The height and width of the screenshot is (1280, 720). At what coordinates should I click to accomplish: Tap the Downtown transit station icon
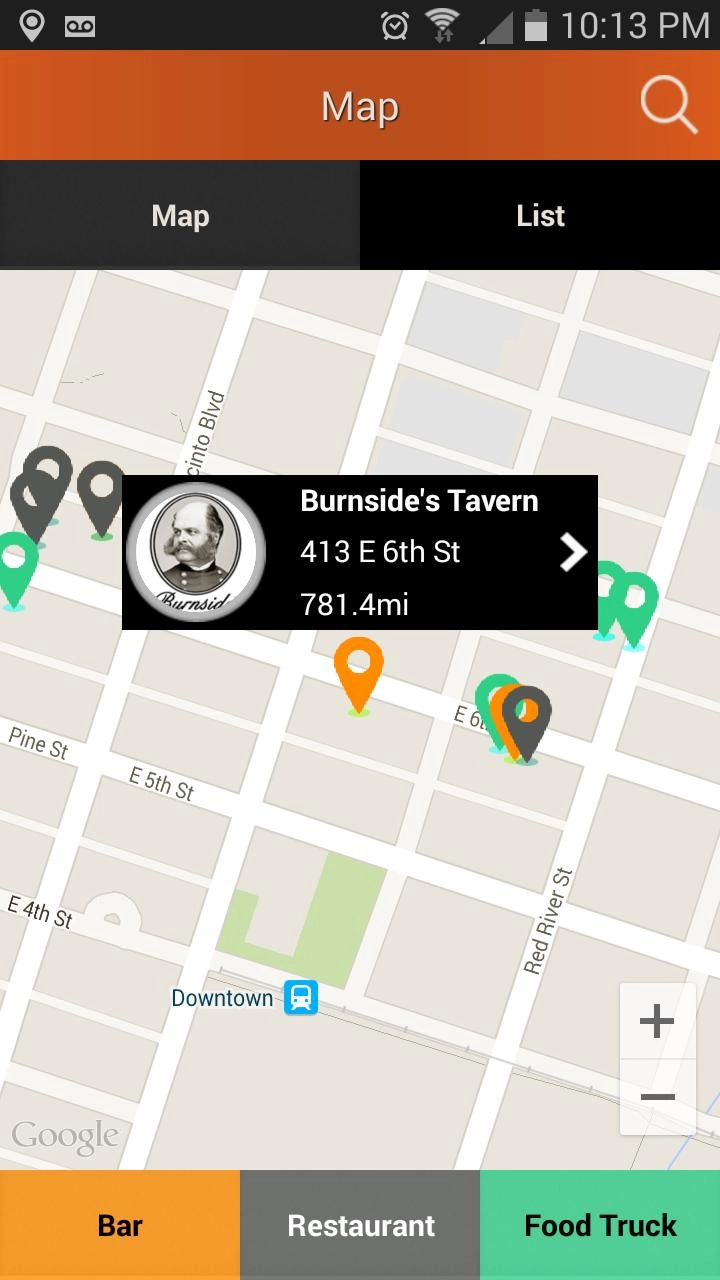pos(300,997)
